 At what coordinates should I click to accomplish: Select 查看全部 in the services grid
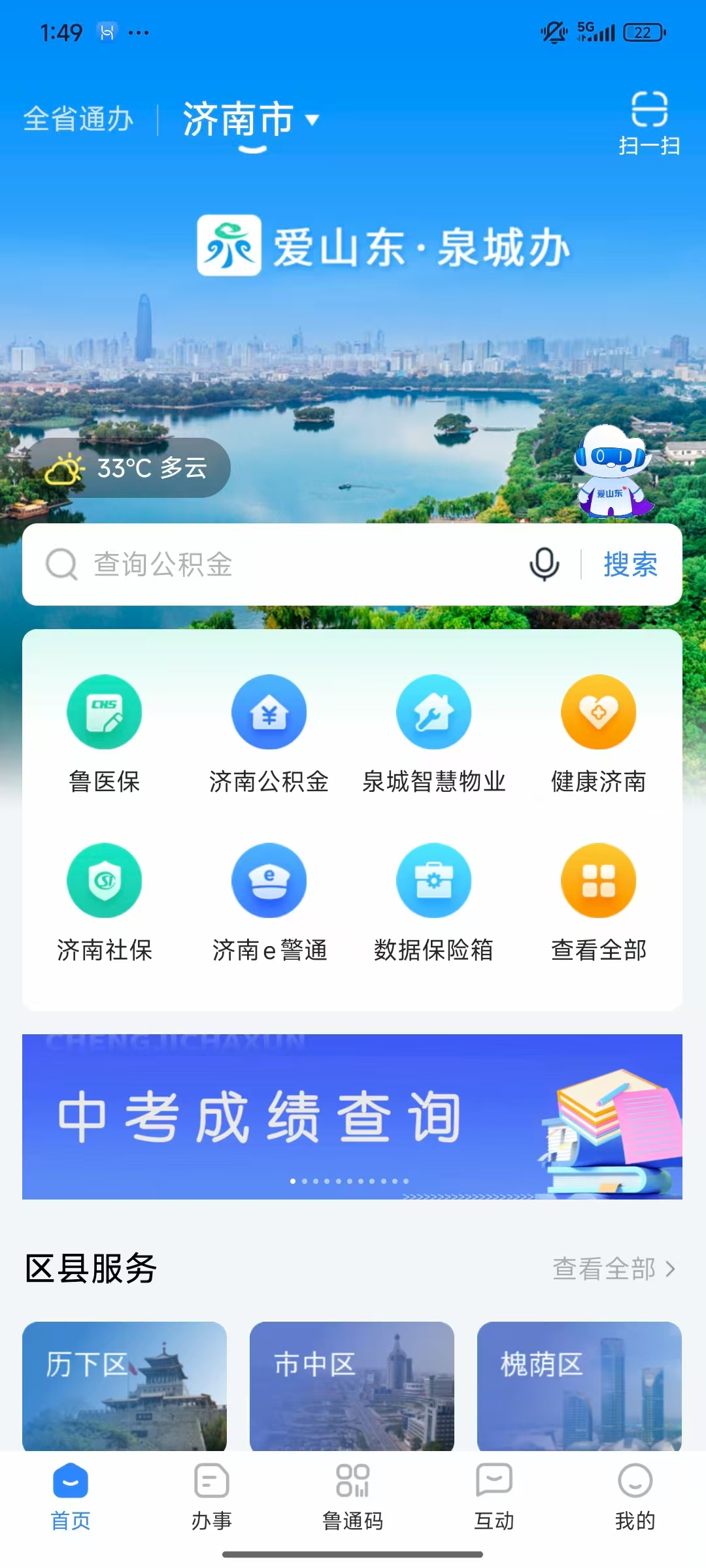(x=598, y=902)
